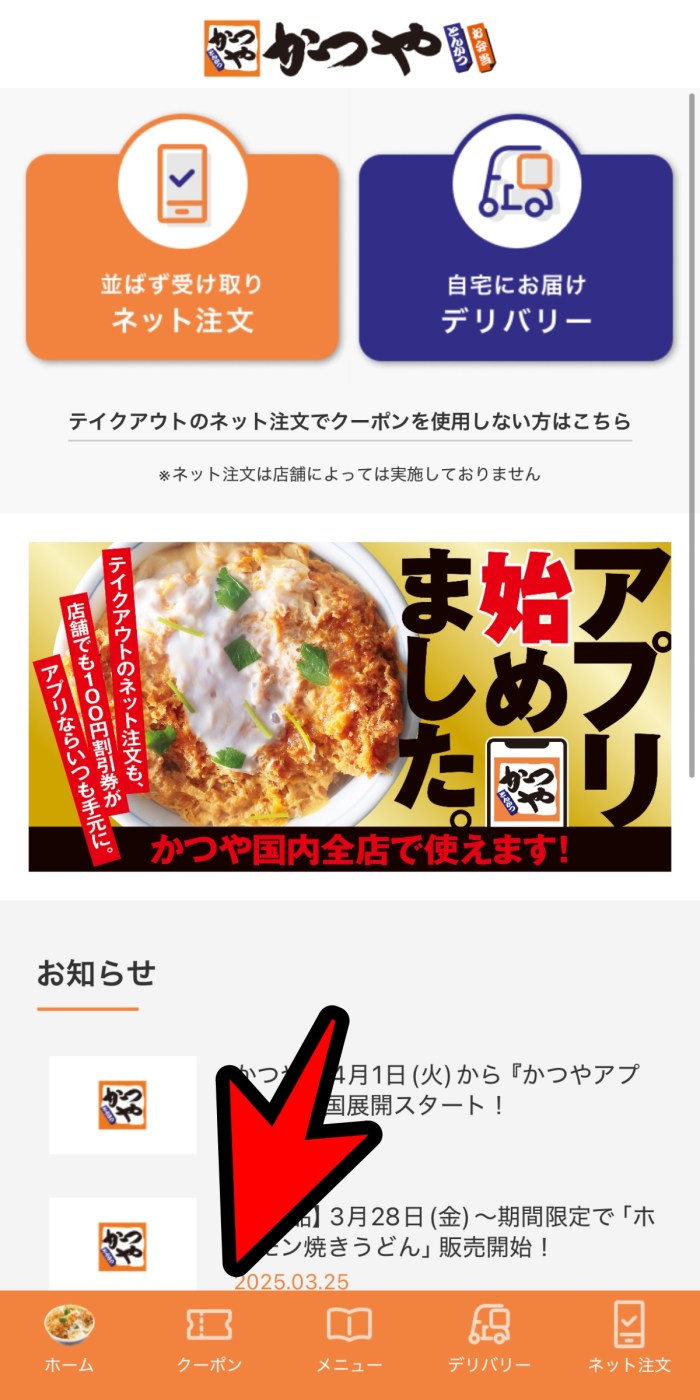This screenshot has height=1400, width=700.
Task: Open the link for ordering takeout without coupon
Action: [350, 421]
